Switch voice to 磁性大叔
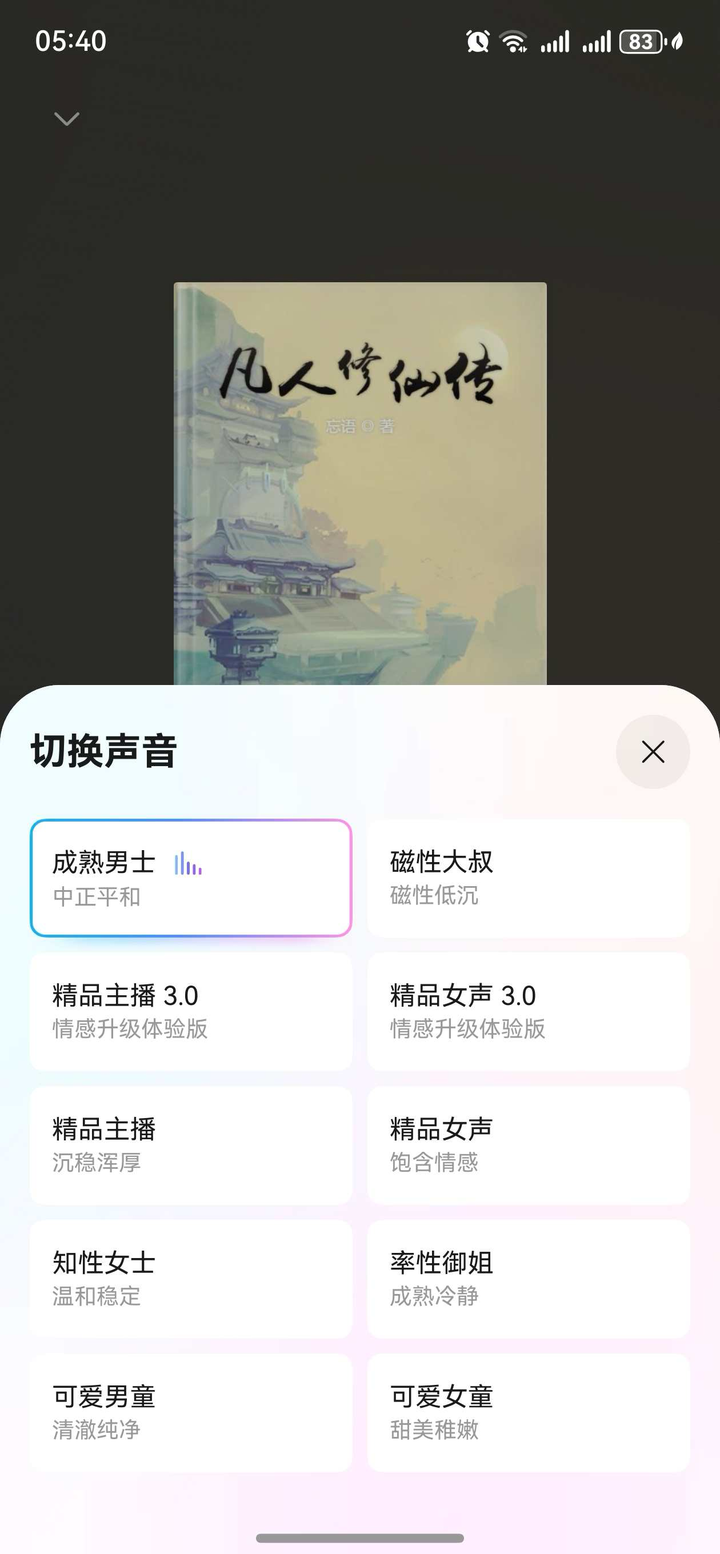The height and width of the screenshot is (1554, 720). click(528, 878)
